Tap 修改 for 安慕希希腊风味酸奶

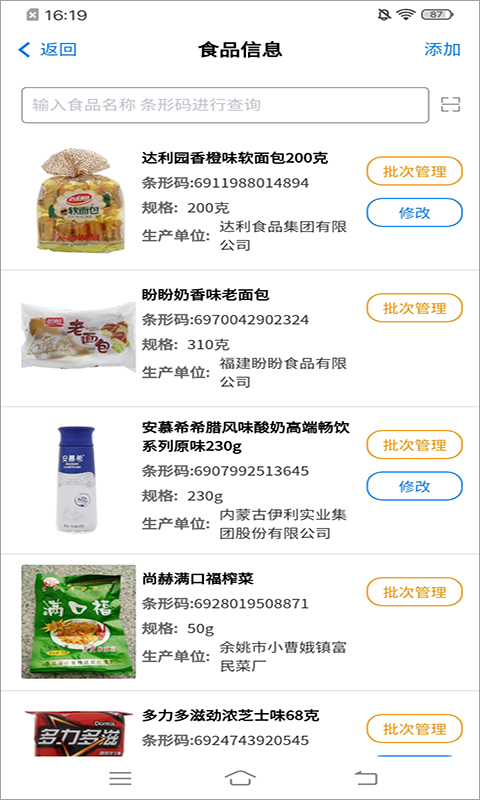click(x=414, y=486)
